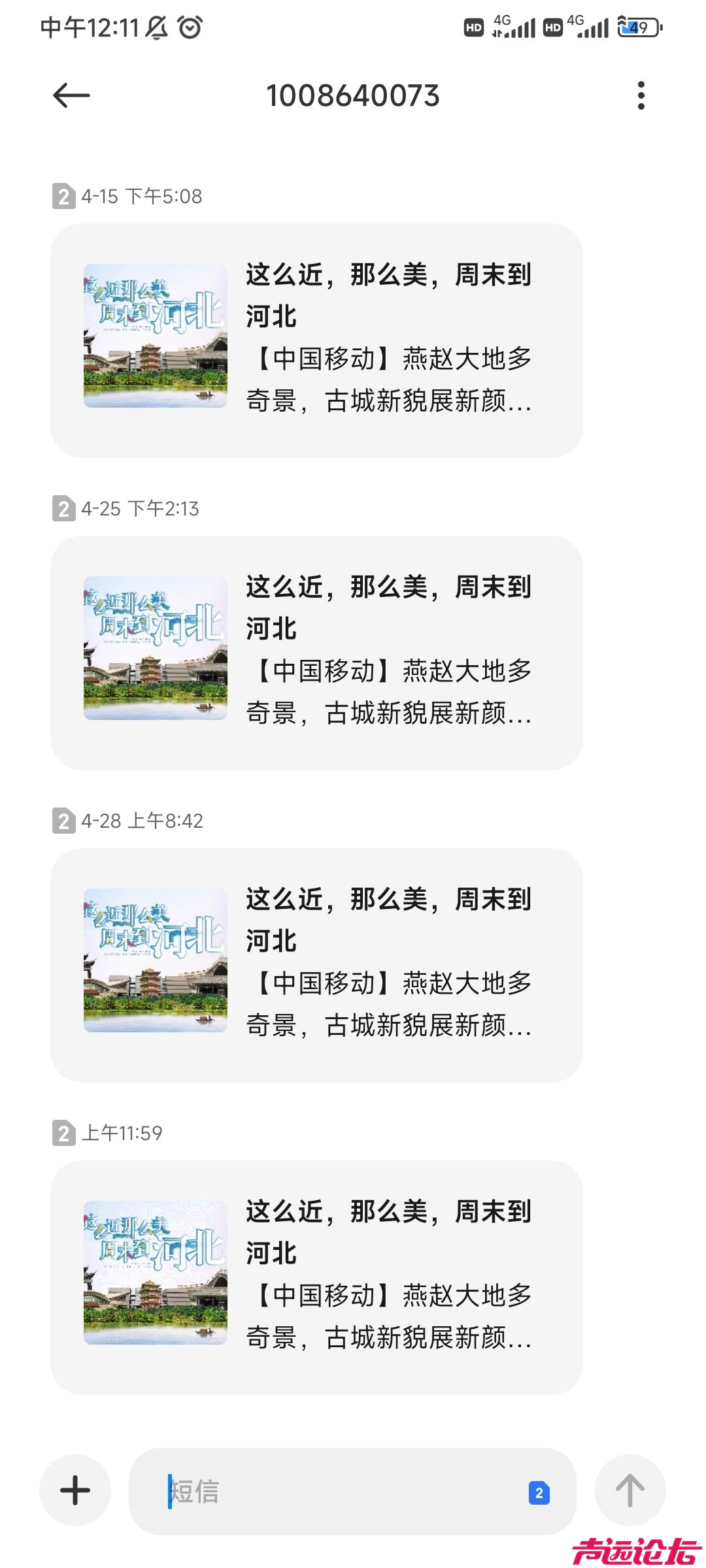
Task: Open the message card from 4-15 下午5:08
Action: pyautogui.click(x=316, y=340)
